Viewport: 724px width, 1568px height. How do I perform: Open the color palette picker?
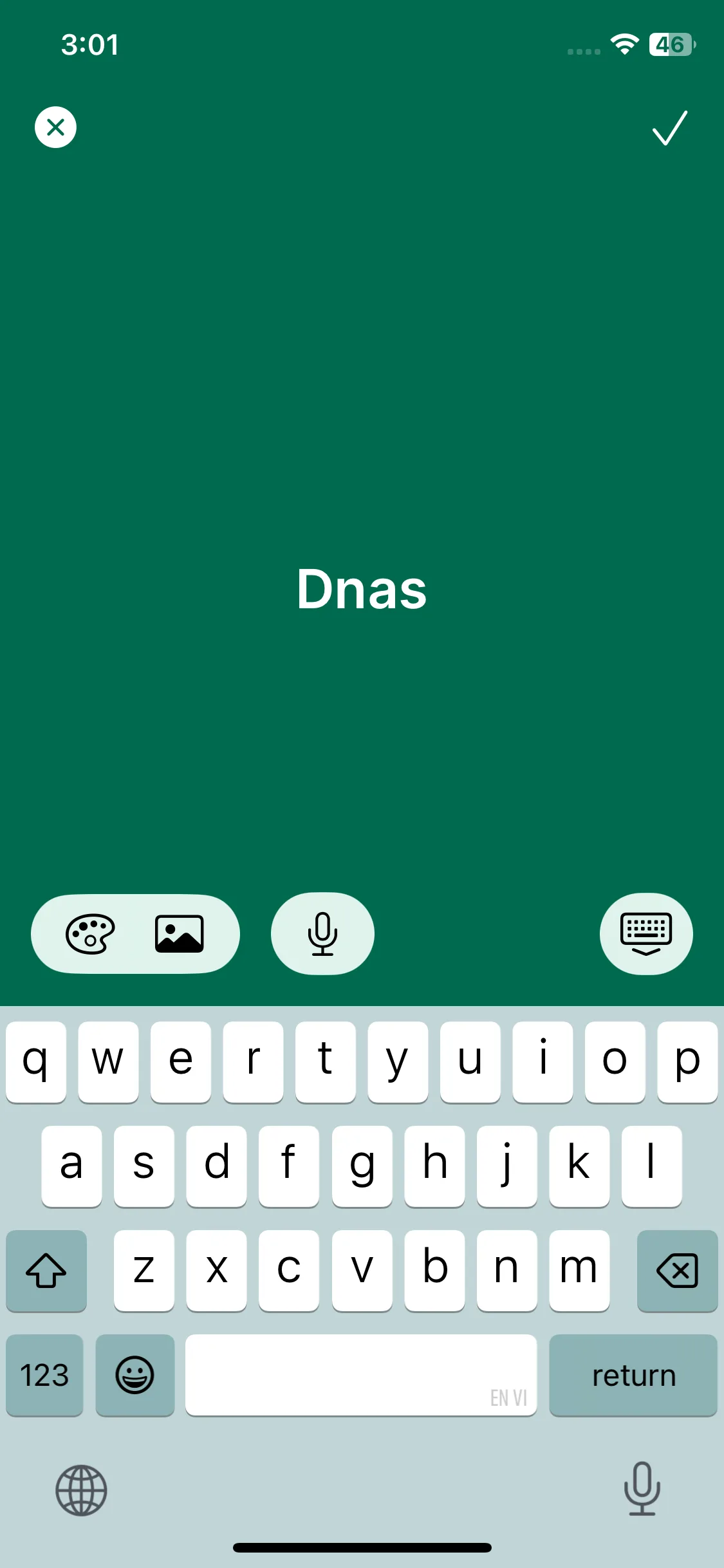(90, 934)
